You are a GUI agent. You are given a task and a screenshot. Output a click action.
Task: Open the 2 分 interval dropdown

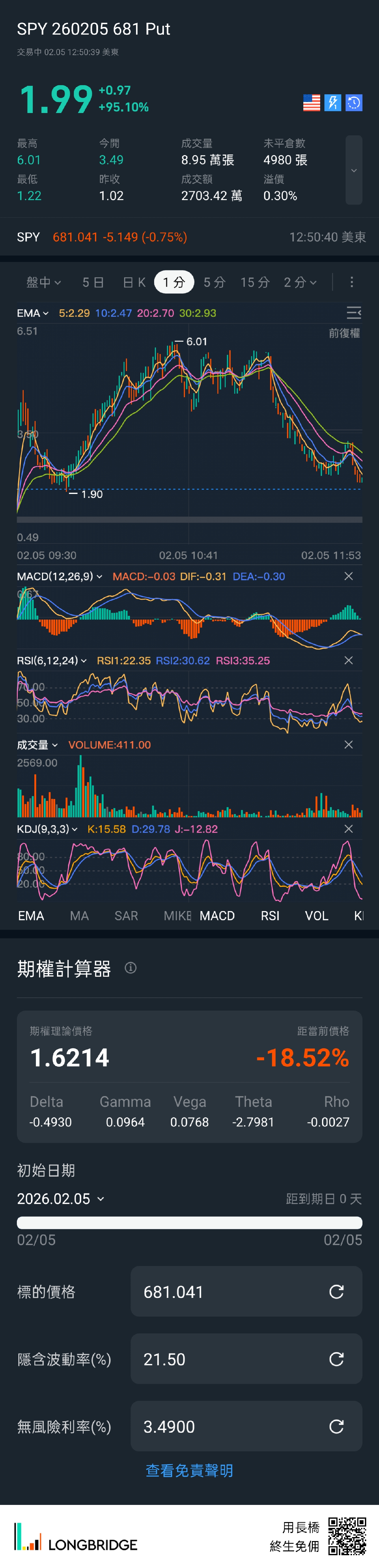pyautogui.click(x=300, y=282)
